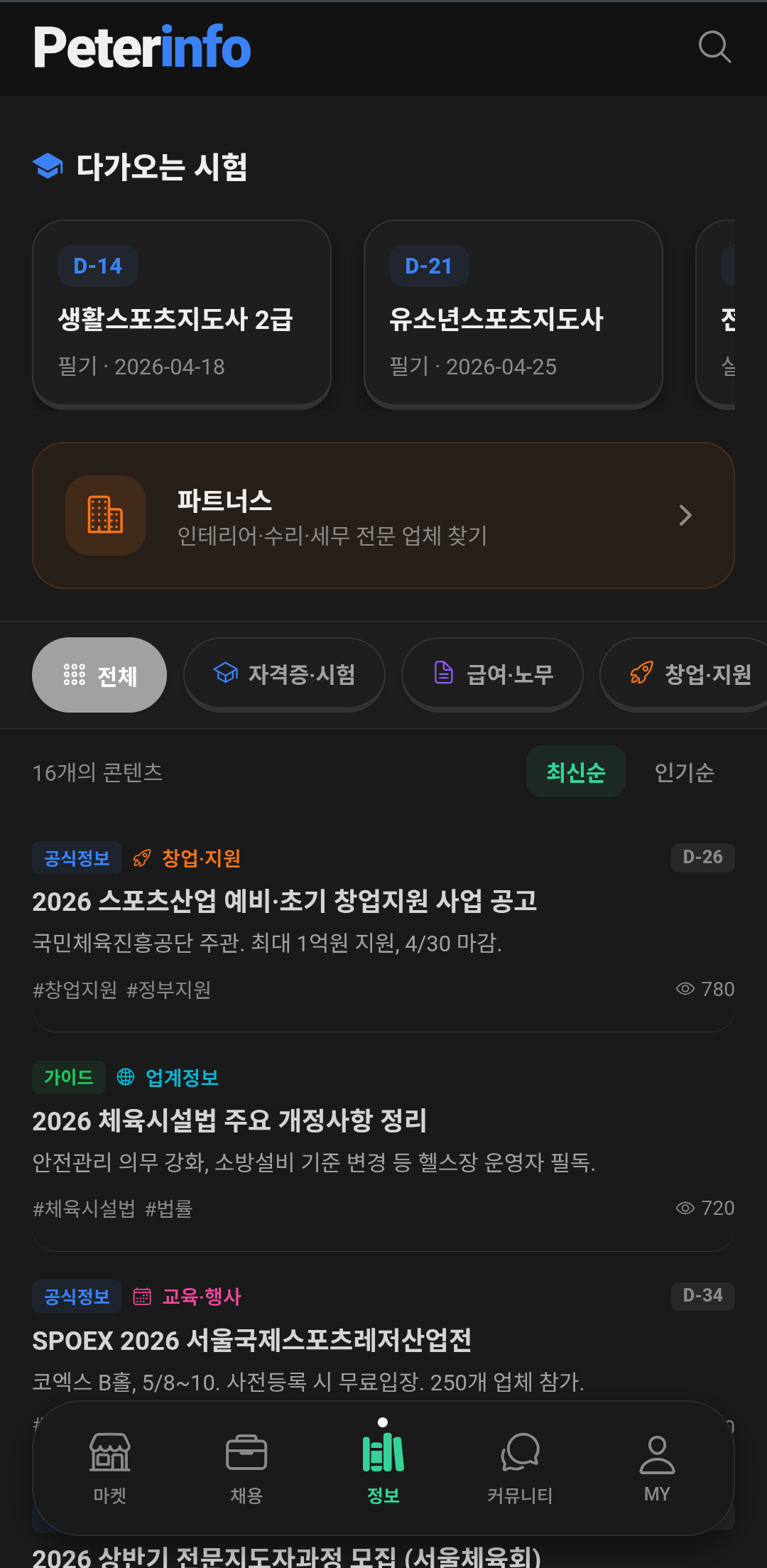The height and width of the screenshot is (1568, 767).
Task: Tap the graduation cap icon beside 다가오는 시험
Action: pos(48,167)
